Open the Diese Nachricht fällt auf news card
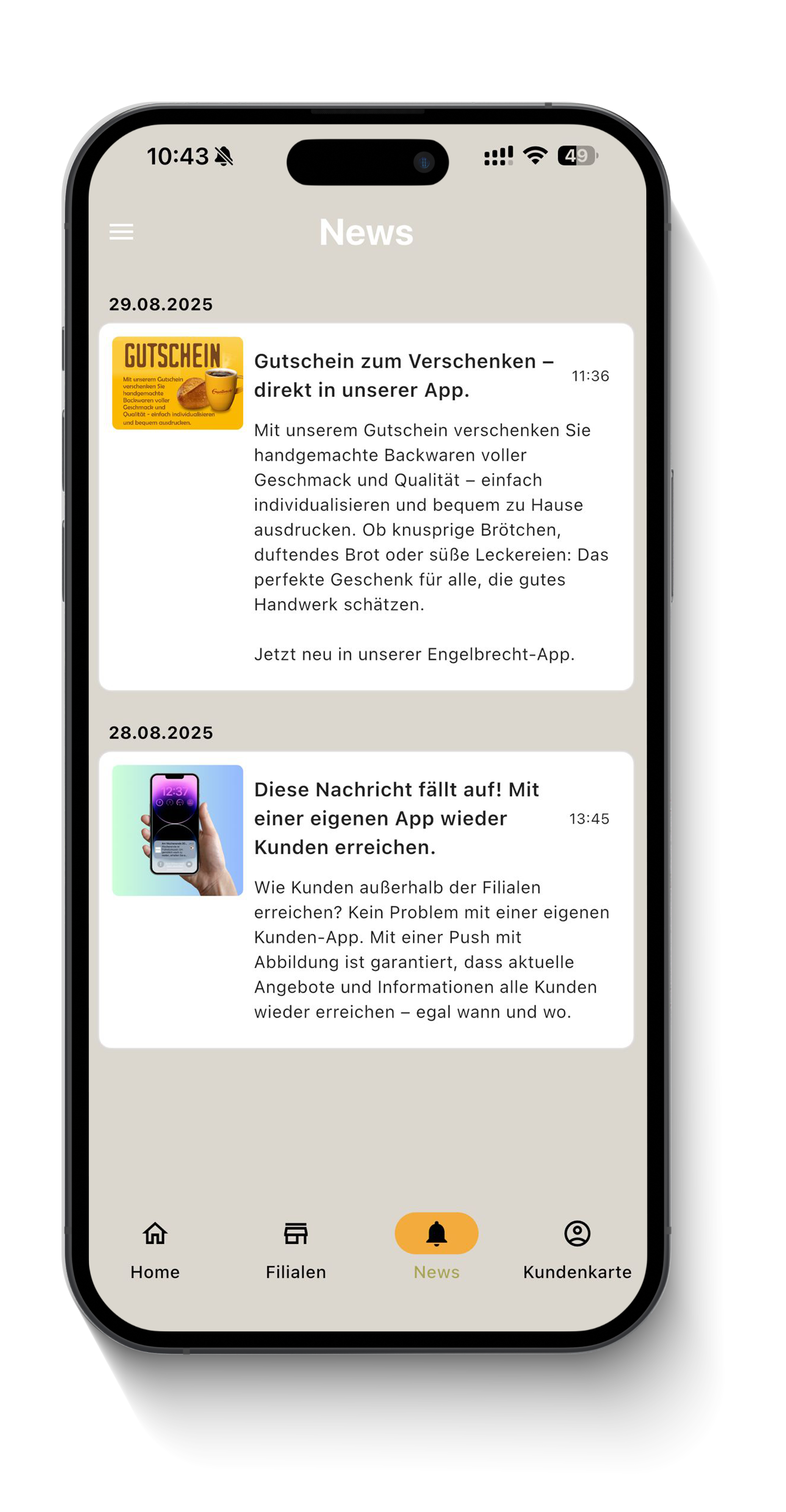786x1512 pixels. click(x=366, y=899)
